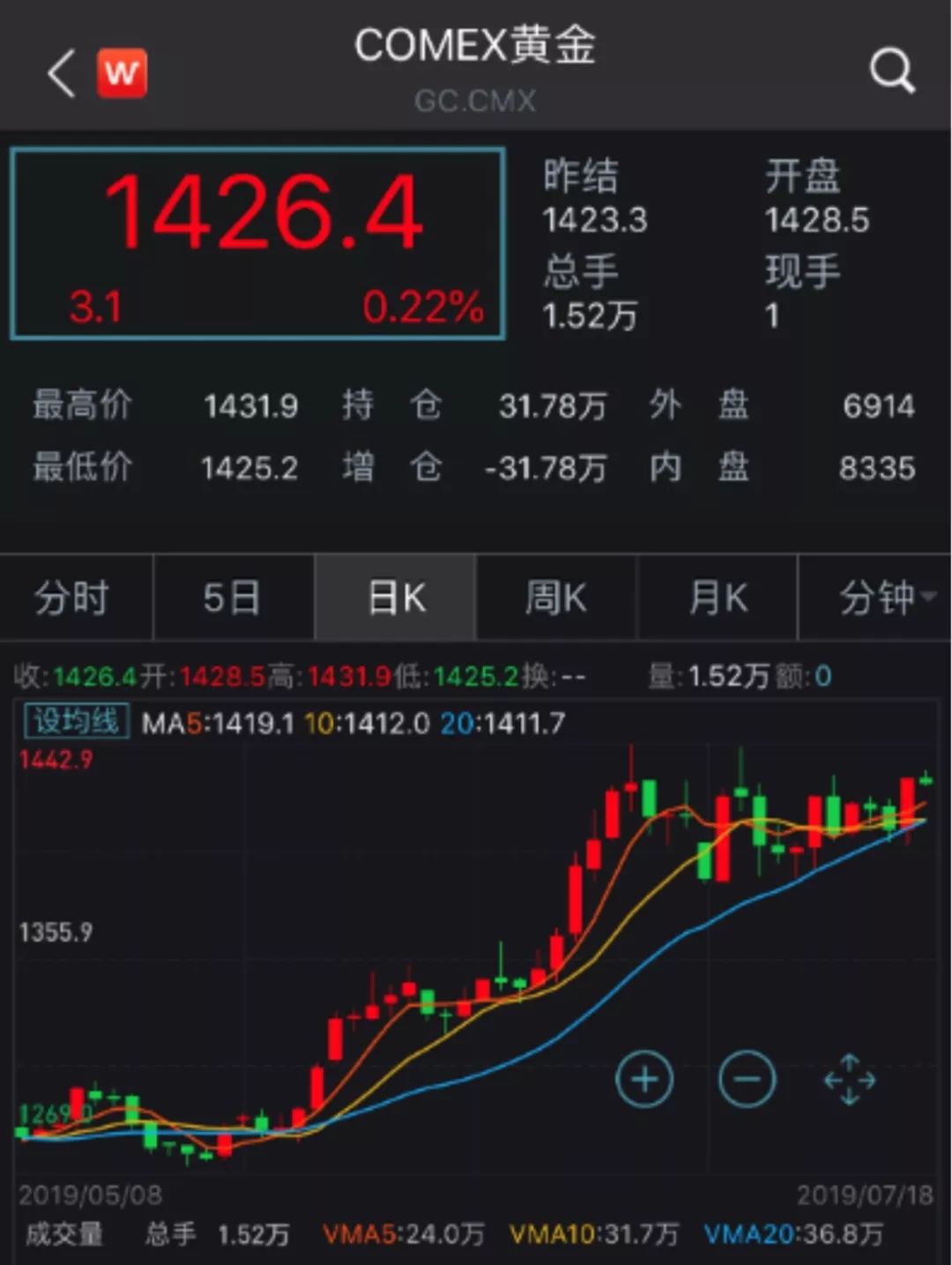Tap the chart move arrows icon
952x1265 pixels.
click(x=849, y=1079)
